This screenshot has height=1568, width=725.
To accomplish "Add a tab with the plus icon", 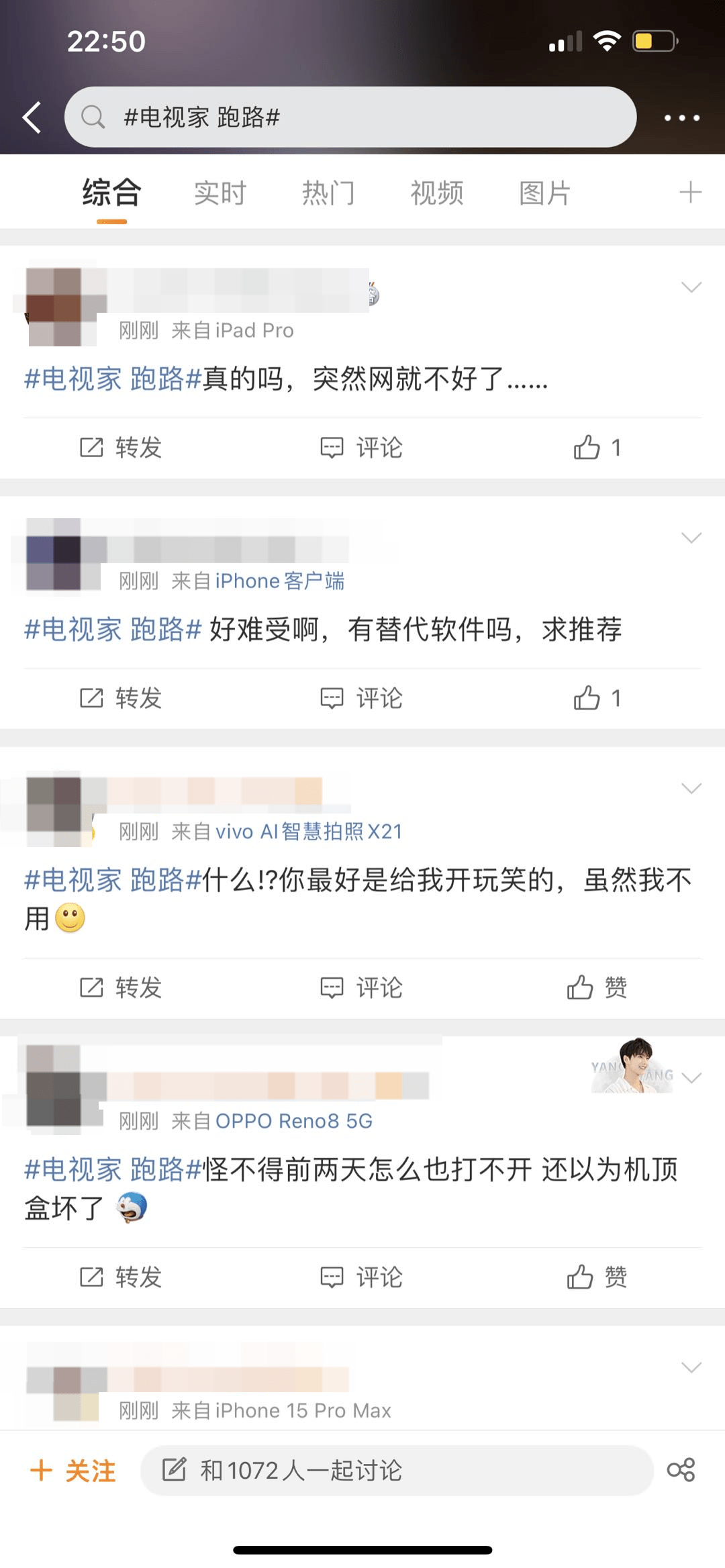I will [x=690, y=193].
